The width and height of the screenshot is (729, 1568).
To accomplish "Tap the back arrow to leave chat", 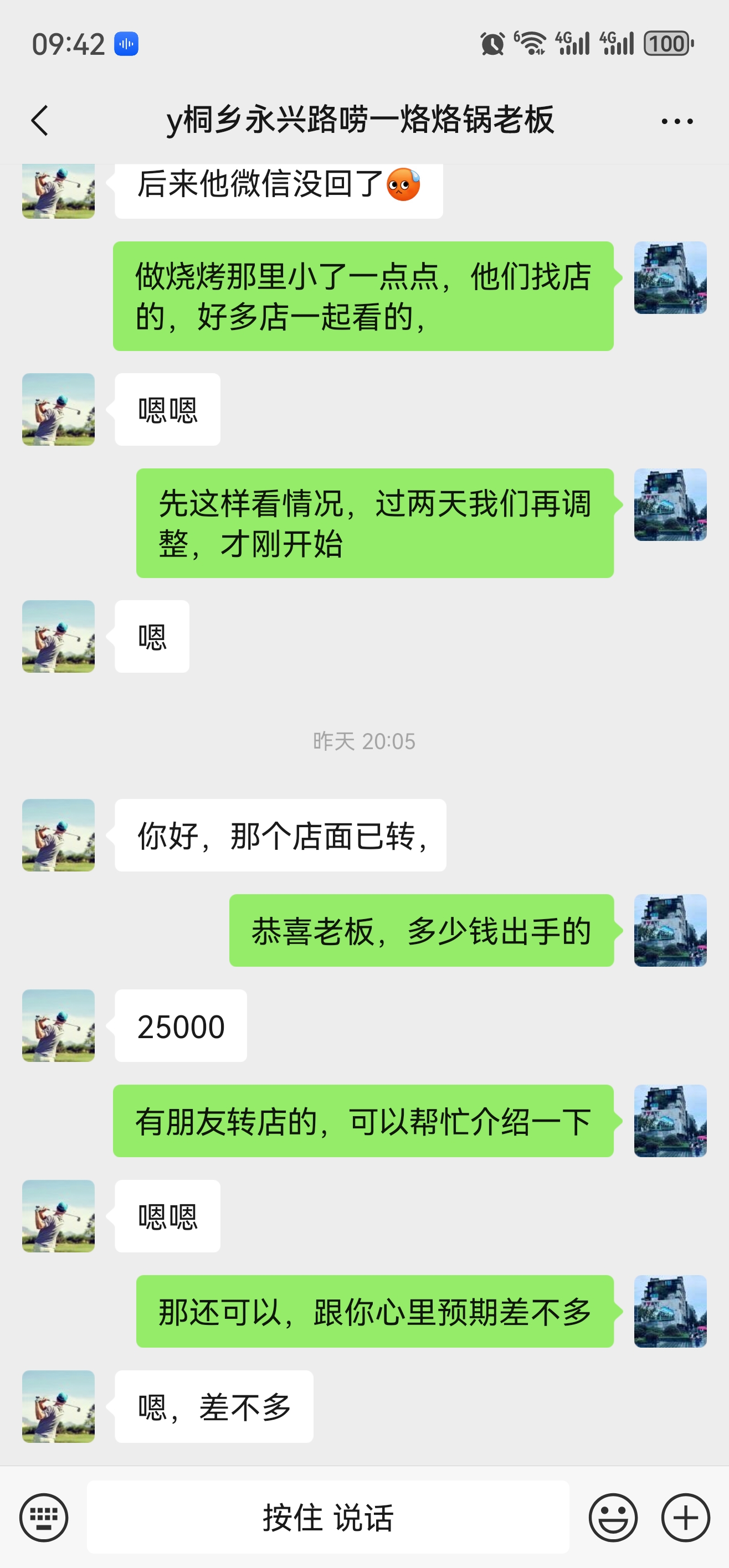I will (x=41, y=121).
